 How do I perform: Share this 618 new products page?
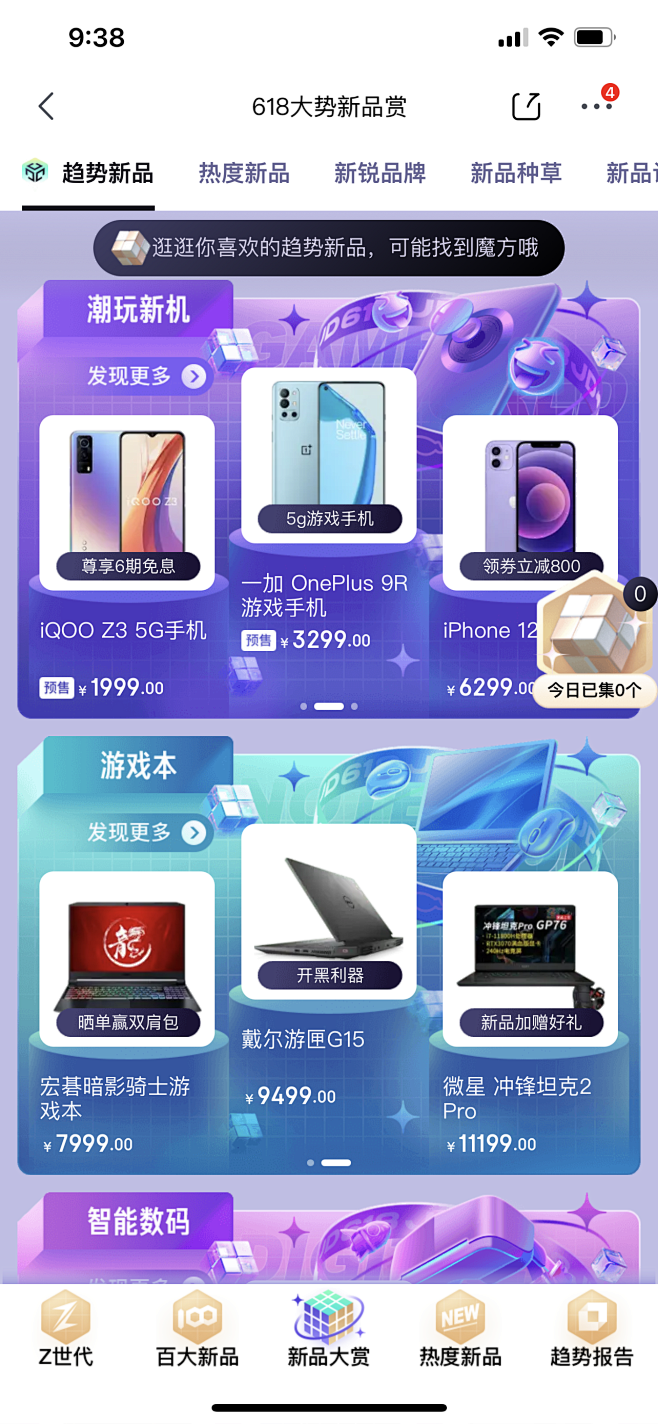(x=526, y=107)
